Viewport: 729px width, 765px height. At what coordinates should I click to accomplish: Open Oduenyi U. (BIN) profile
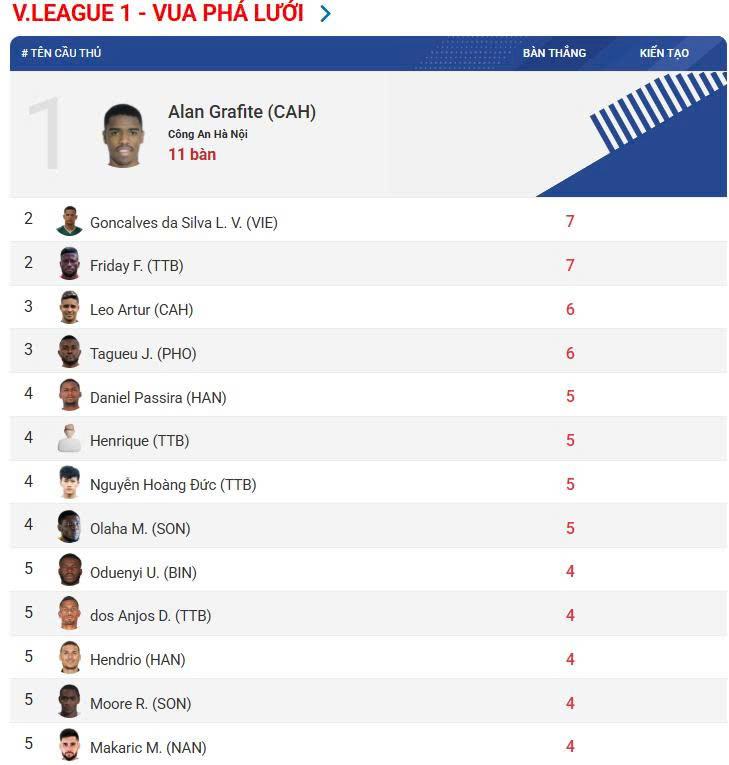click(x=143, y=573)
